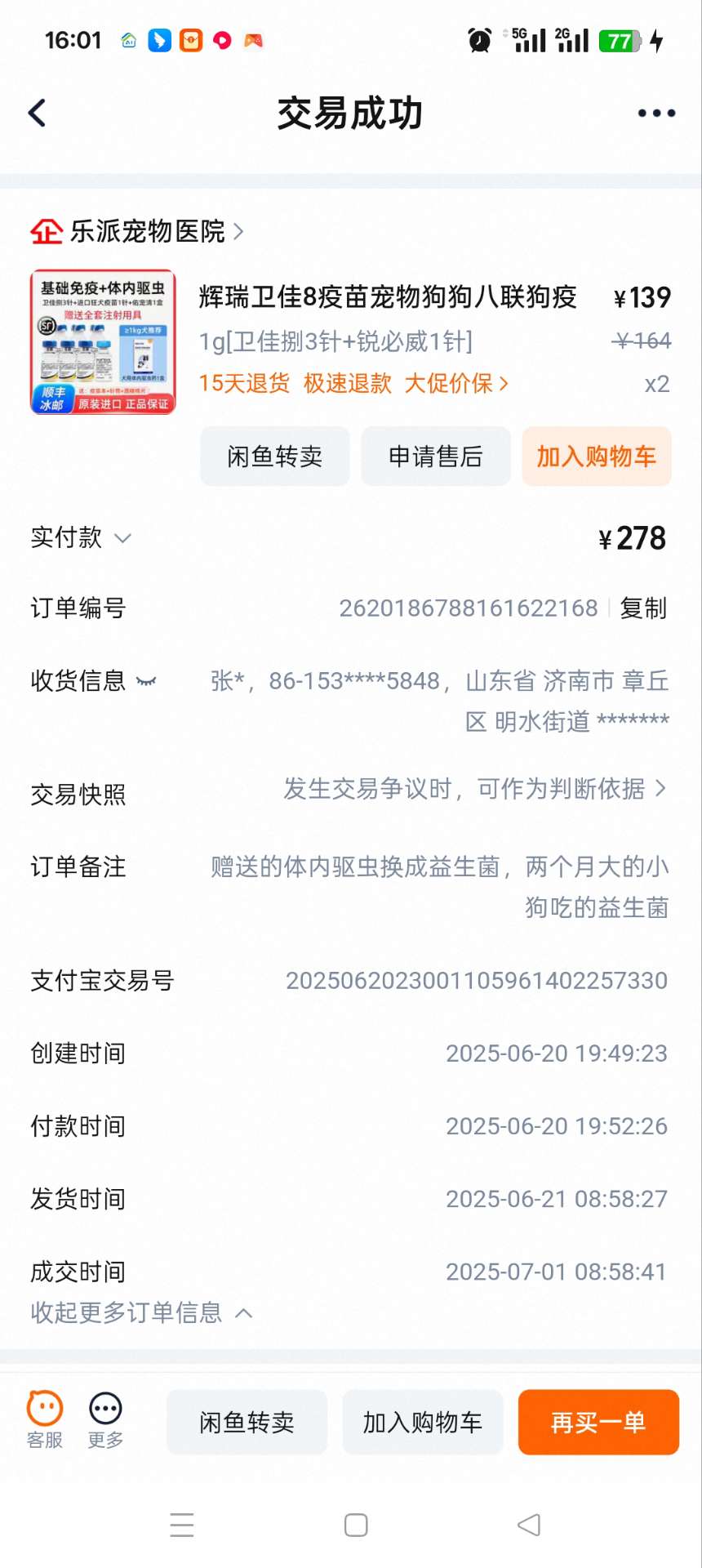The height and width of the screenshot is (1568, 702).
Task: Request after-sales via 申请售后
Action: pyautogui.click(x=436, y=457)
